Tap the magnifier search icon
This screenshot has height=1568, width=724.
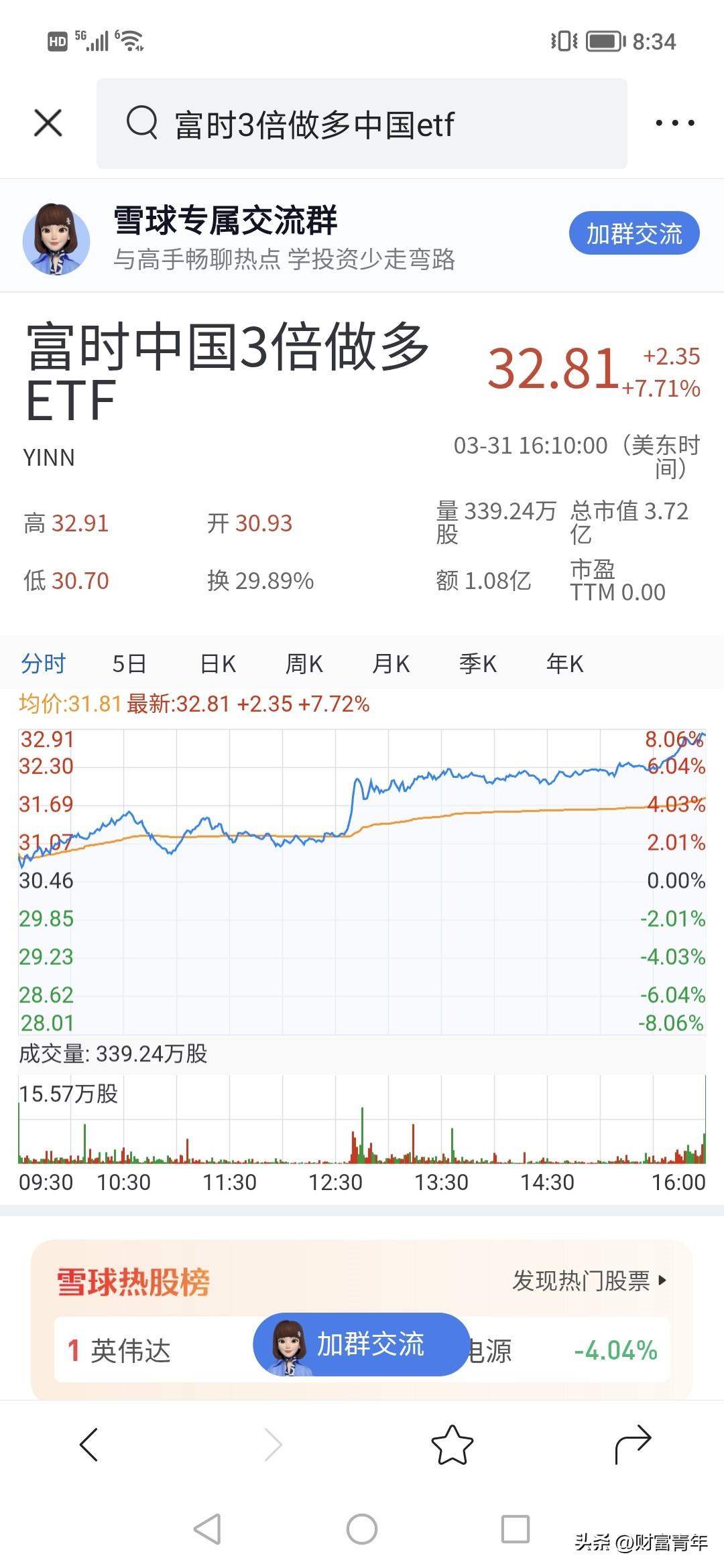(141, 123)
